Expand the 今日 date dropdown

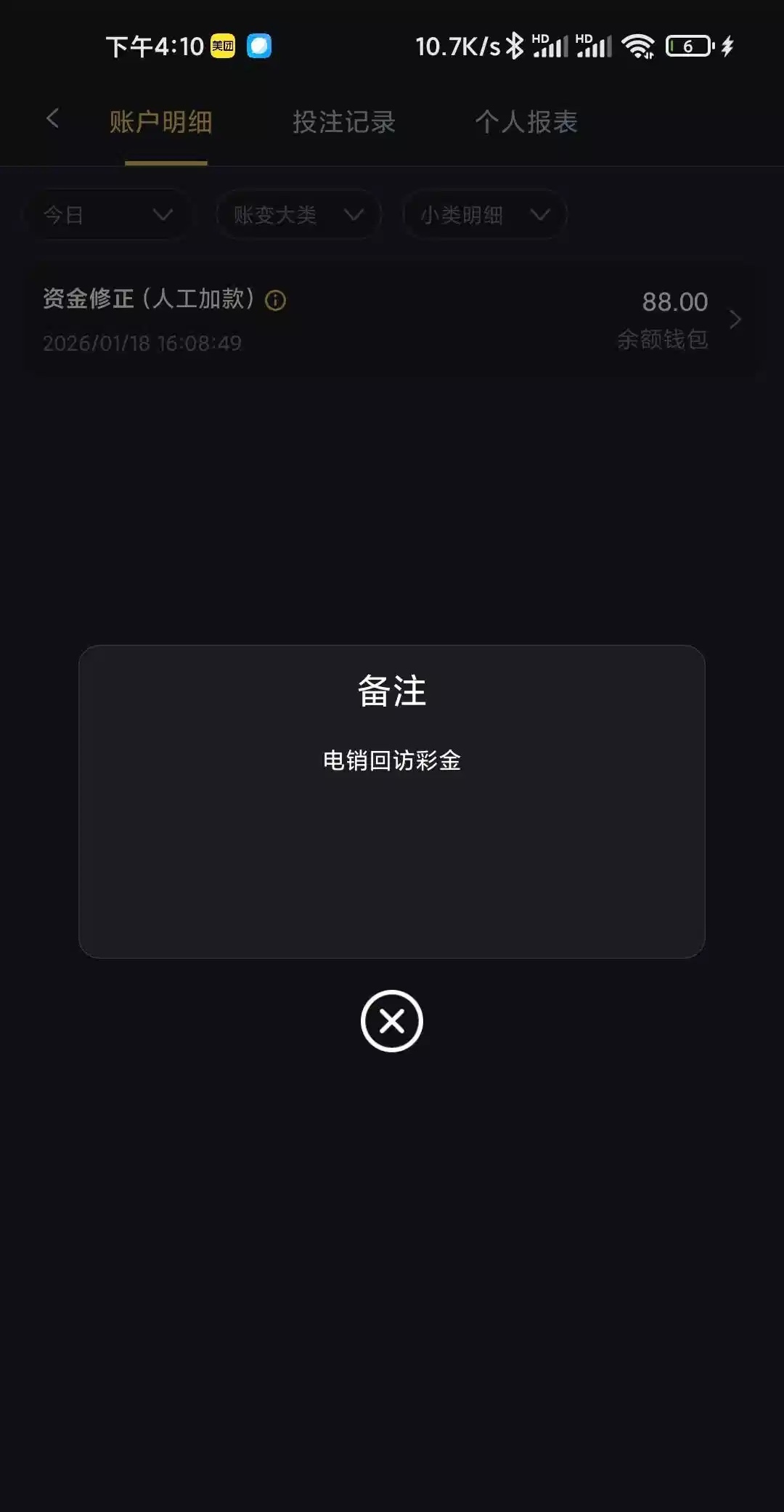tap(107, 215)
